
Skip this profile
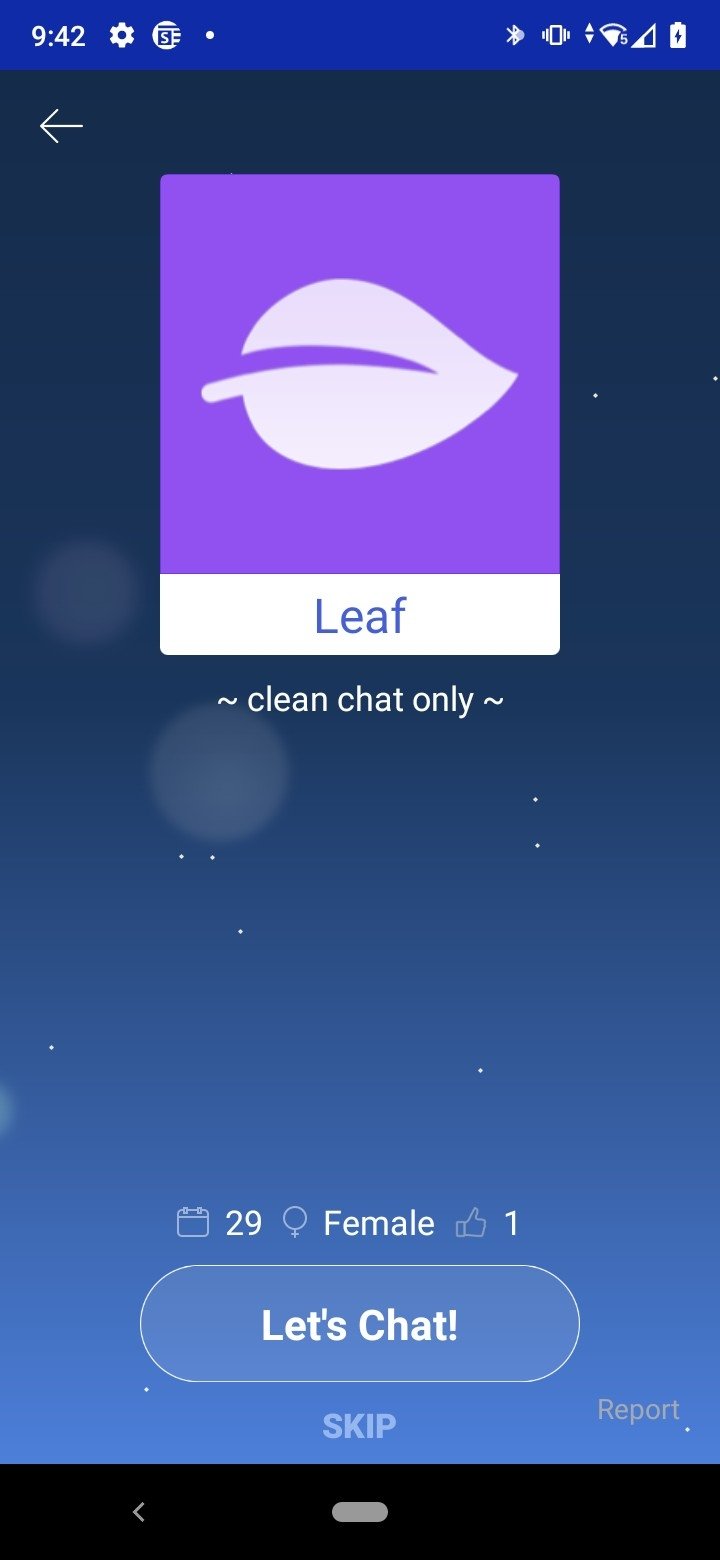click(x=359, y=1426)
